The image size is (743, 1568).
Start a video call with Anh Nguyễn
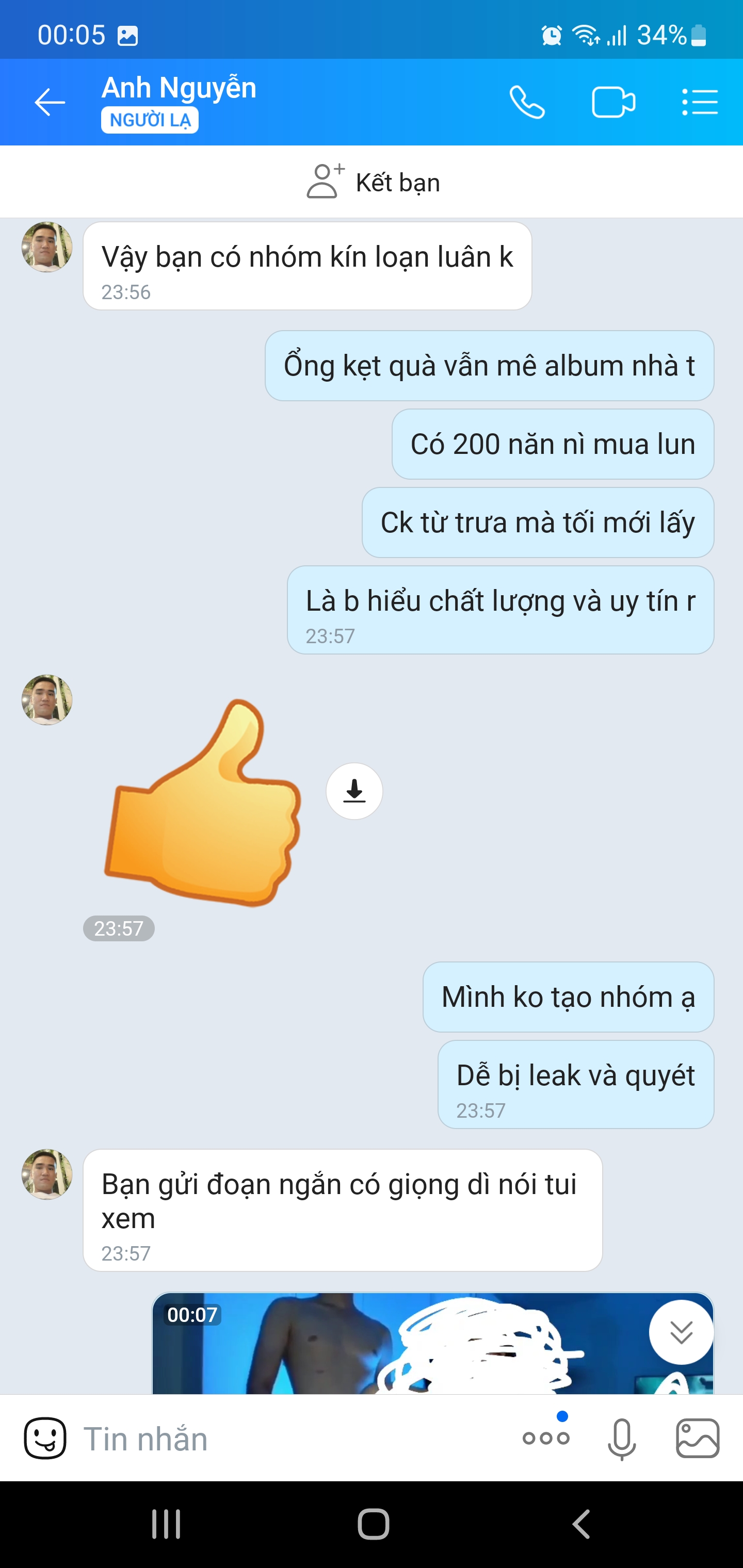pos(612,102)
